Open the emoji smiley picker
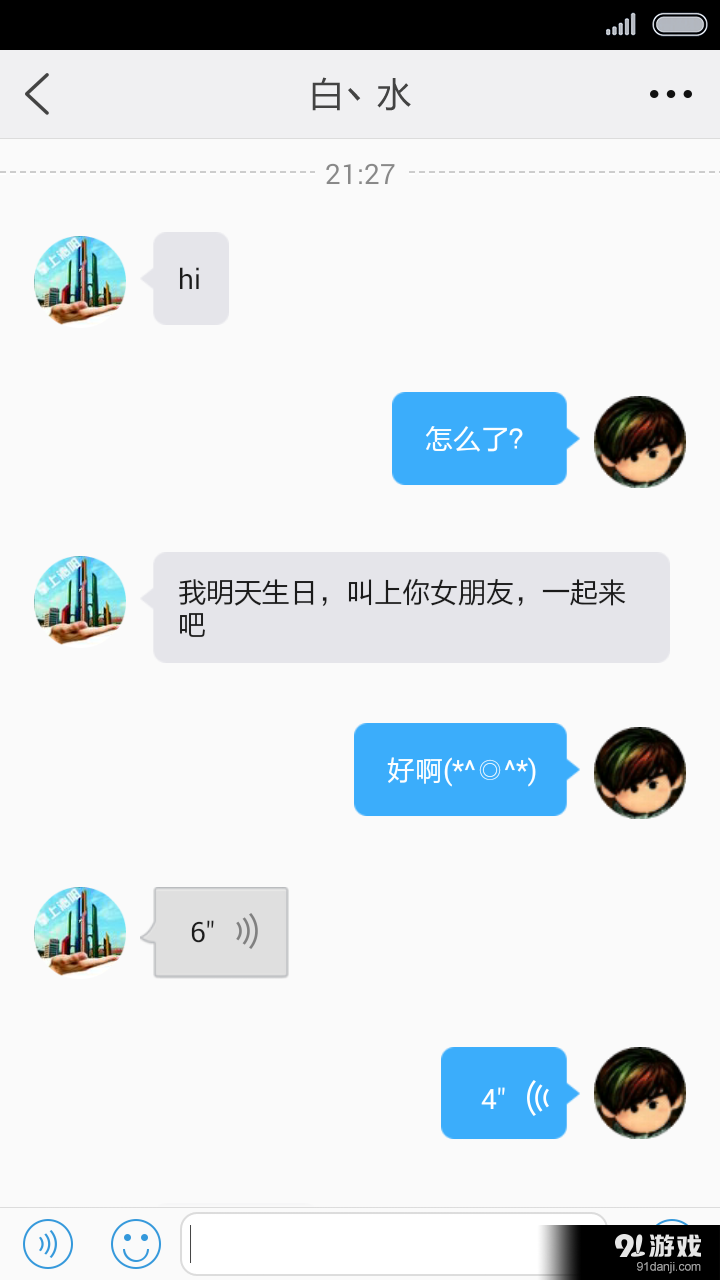 (x=136, y=1243)
